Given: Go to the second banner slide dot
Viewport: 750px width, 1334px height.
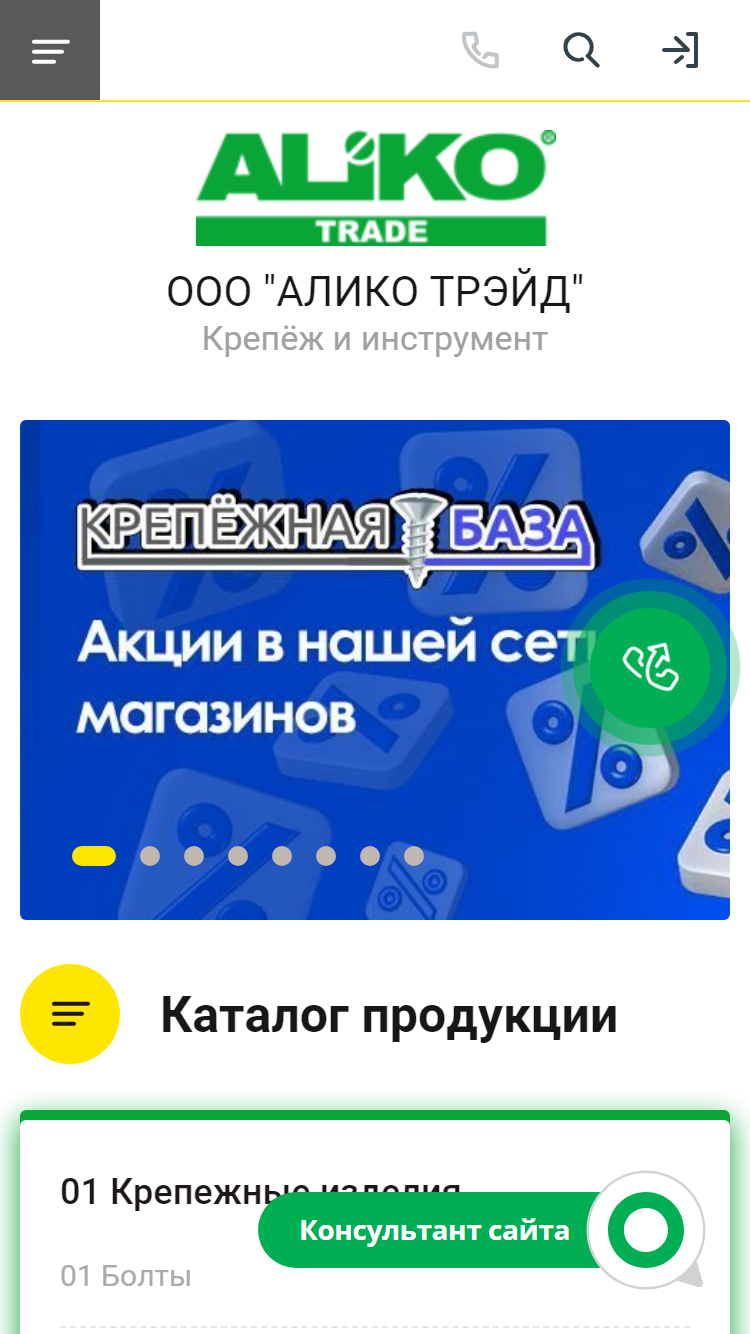Looking at the screenshot, I should click(x=150, y=856).
